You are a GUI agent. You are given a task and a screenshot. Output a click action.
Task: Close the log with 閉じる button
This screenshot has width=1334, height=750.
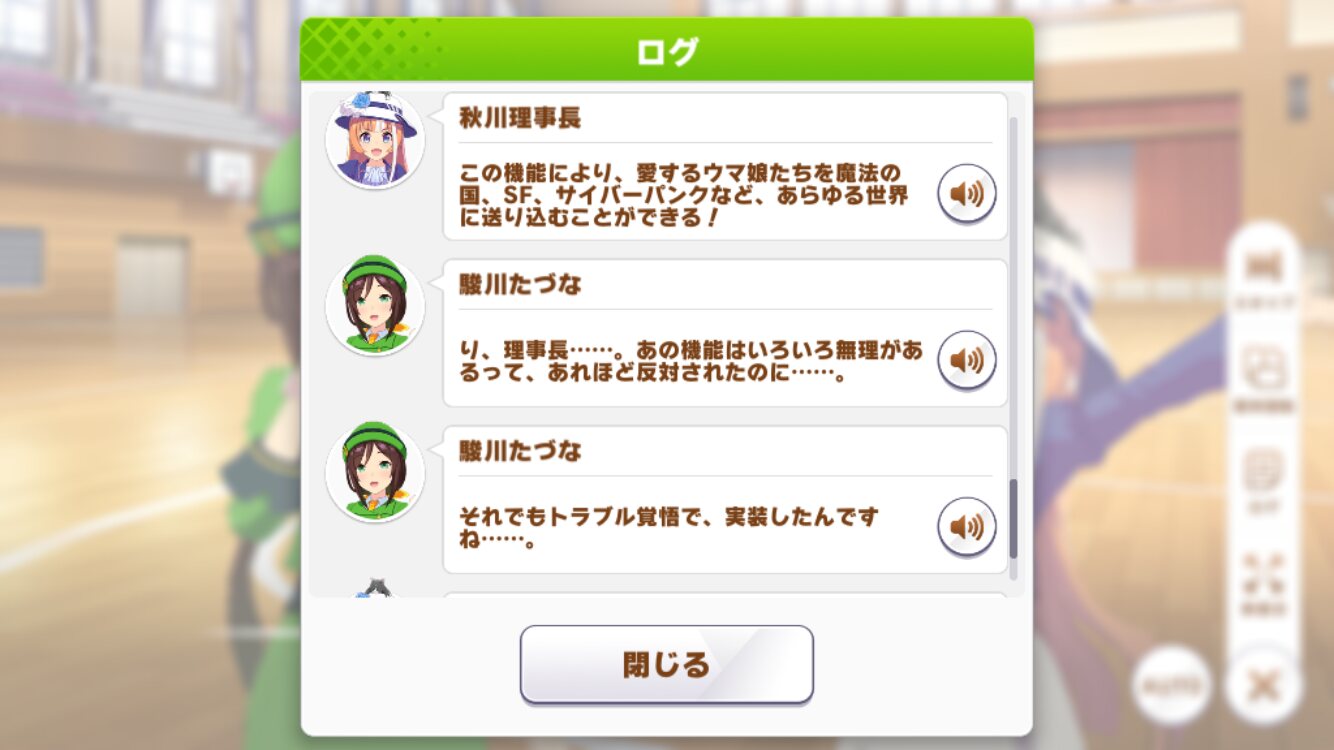(666, 664)
